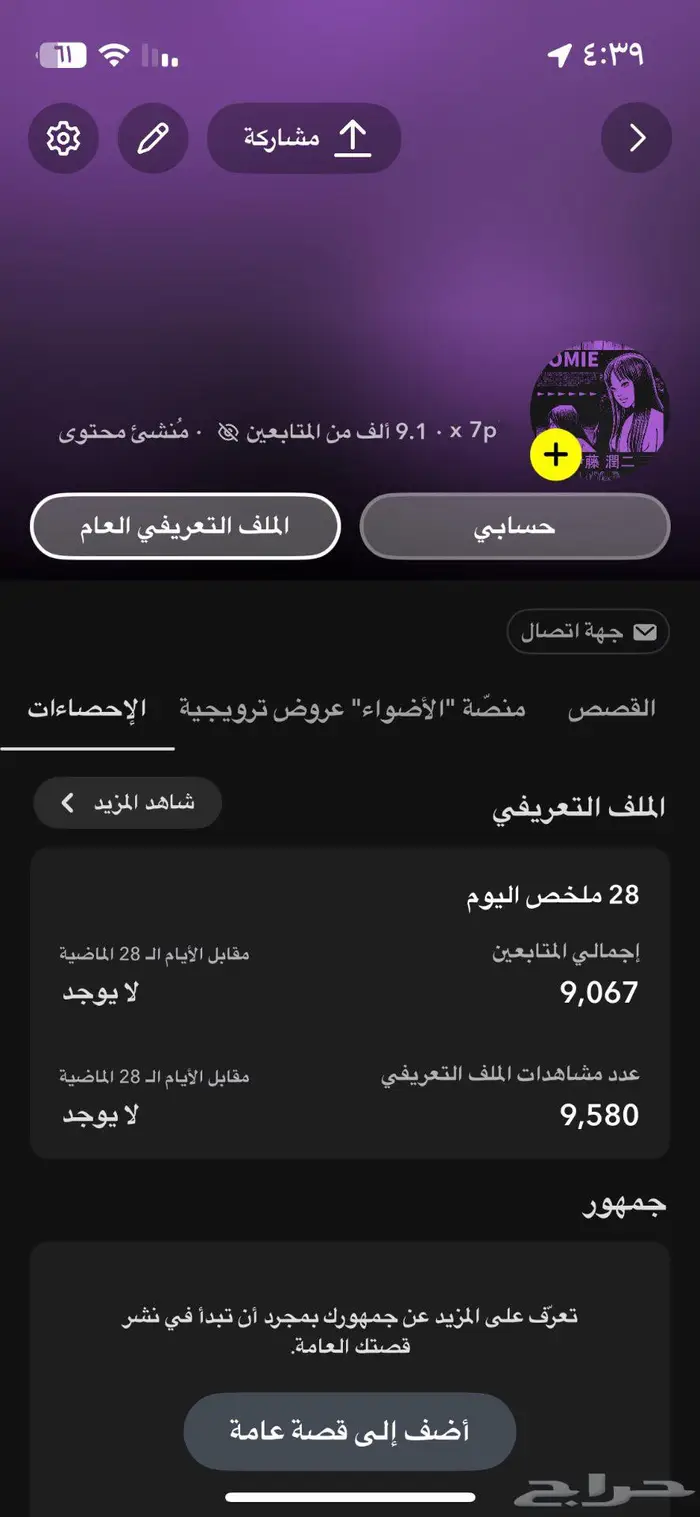This screenshot has height=1517, width=700.
Task: Tap the arrow in the header
Action: click(x=636, y=138)
